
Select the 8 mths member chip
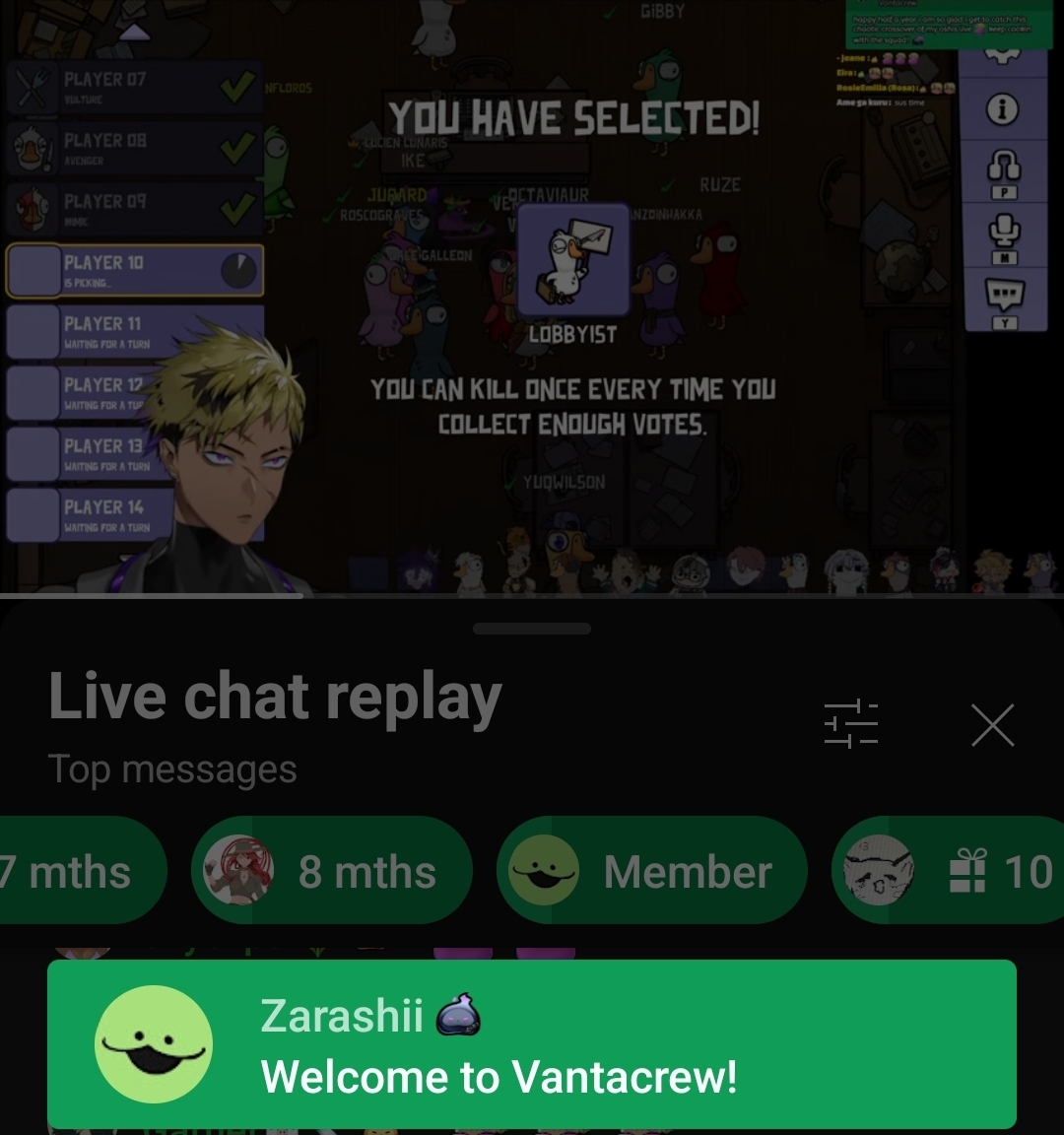[333, 871]
